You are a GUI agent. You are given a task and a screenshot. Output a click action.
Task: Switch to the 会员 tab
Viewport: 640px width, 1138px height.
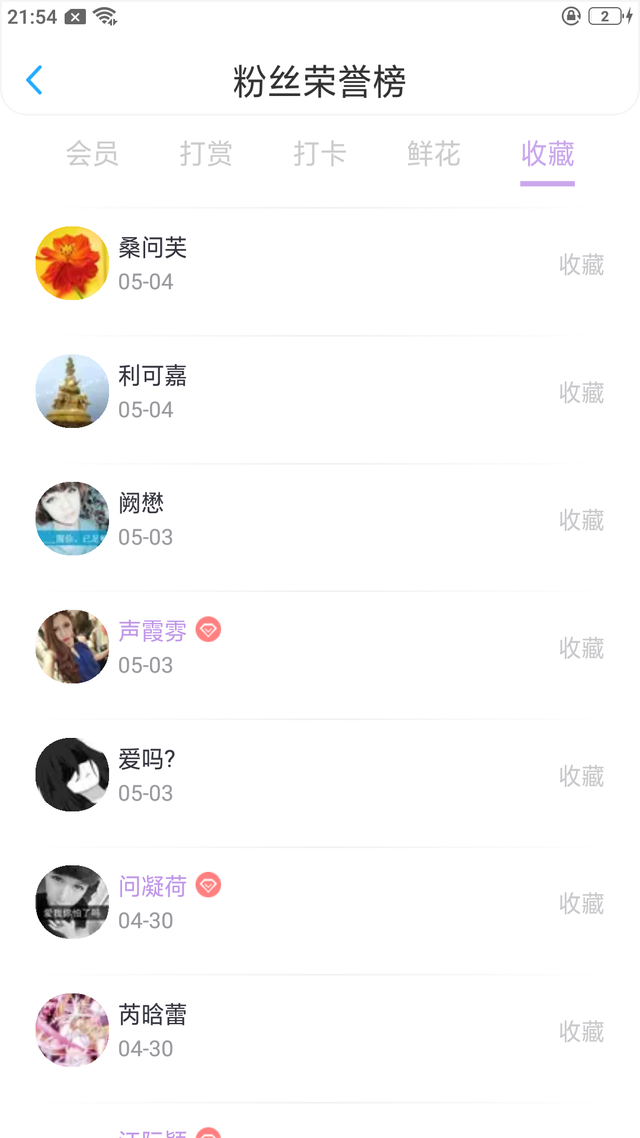point(92,154)
